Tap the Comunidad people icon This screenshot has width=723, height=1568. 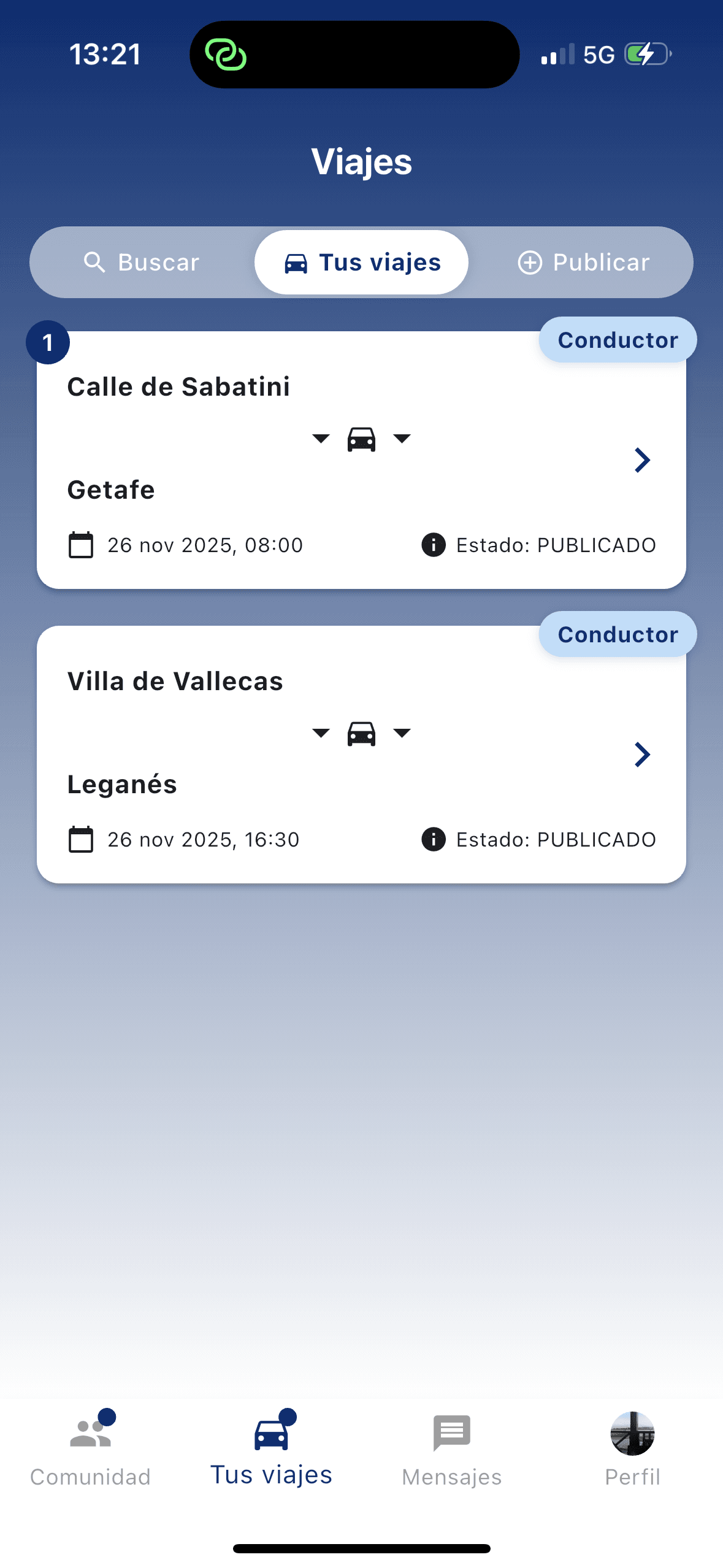coord(90,1434)
